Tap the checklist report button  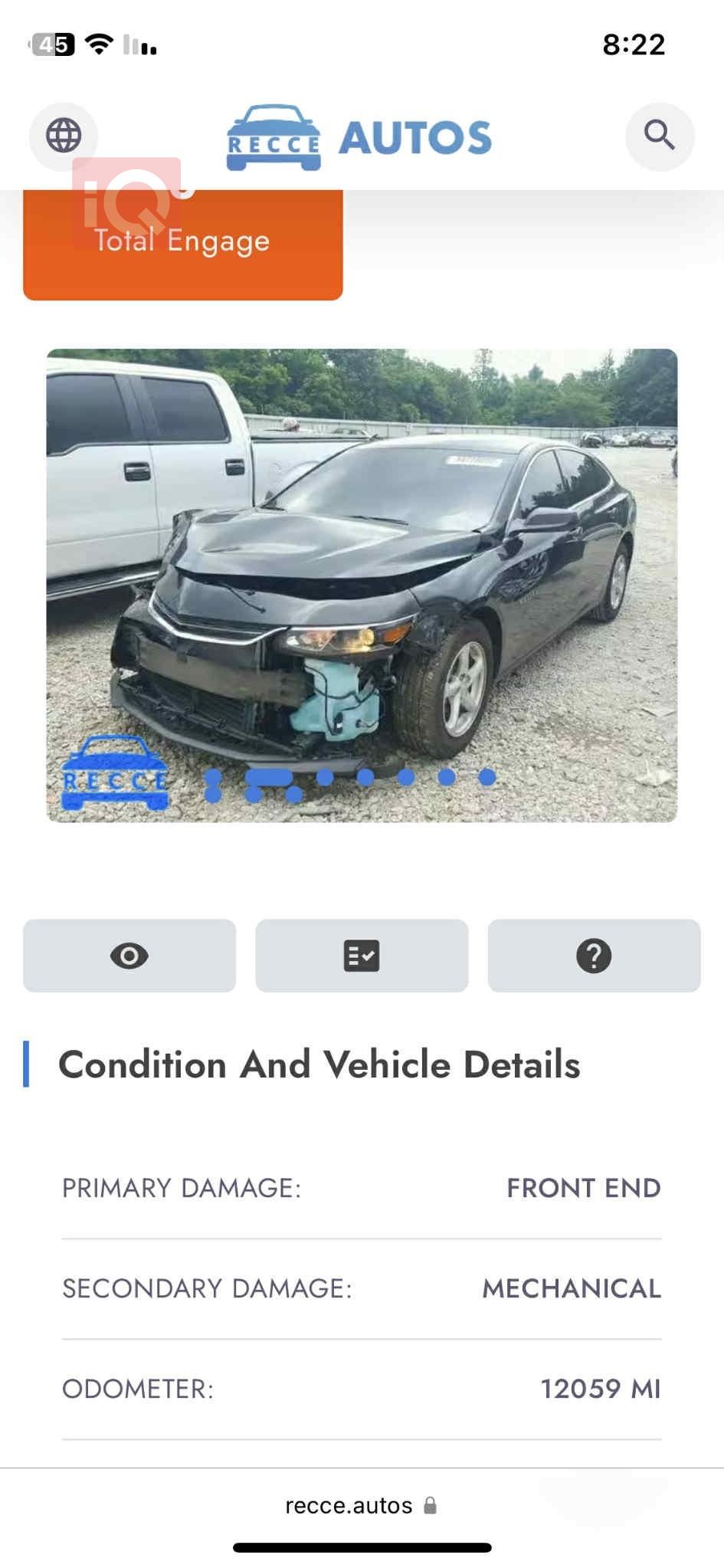pyautogui.click(x=362, y=956)
